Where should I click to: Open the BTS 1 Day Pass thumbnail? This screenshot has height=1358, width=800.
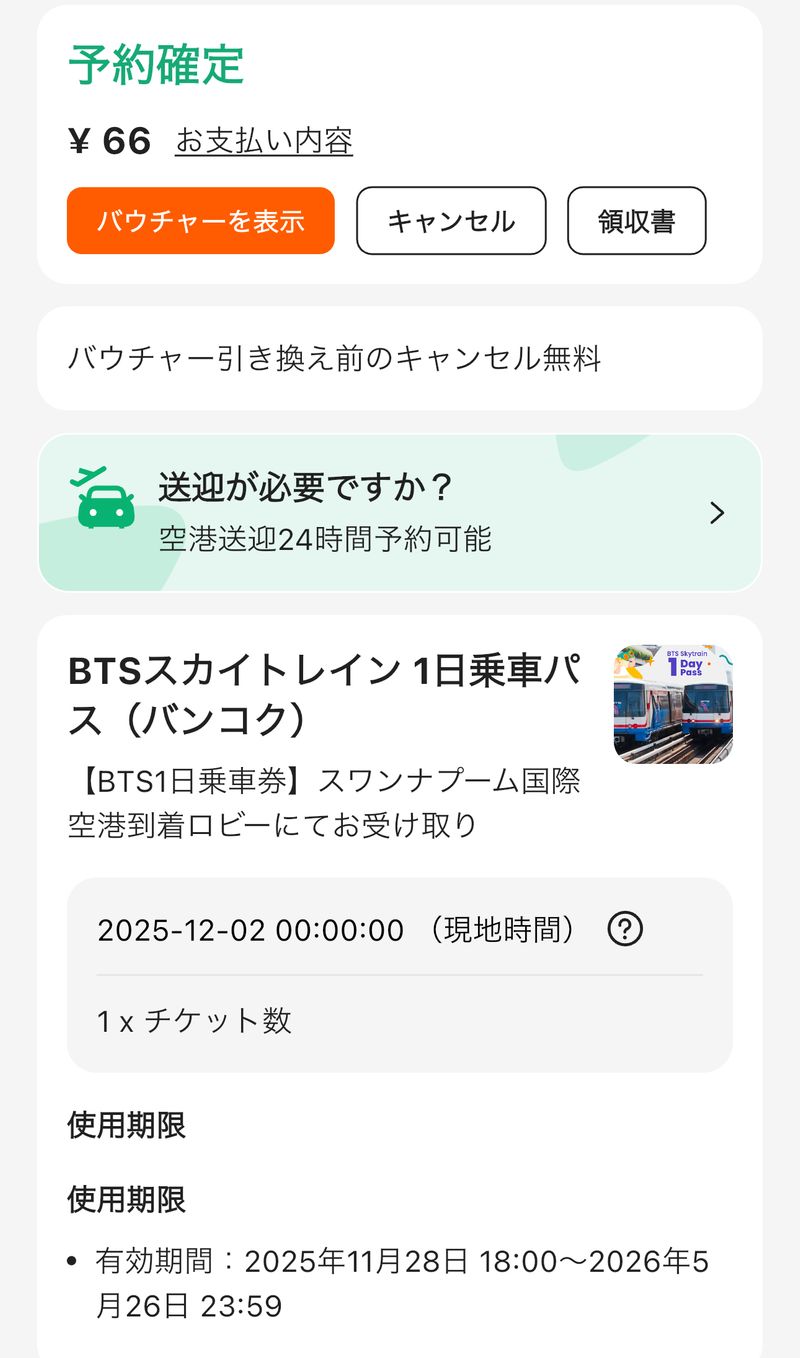[673, 704]
